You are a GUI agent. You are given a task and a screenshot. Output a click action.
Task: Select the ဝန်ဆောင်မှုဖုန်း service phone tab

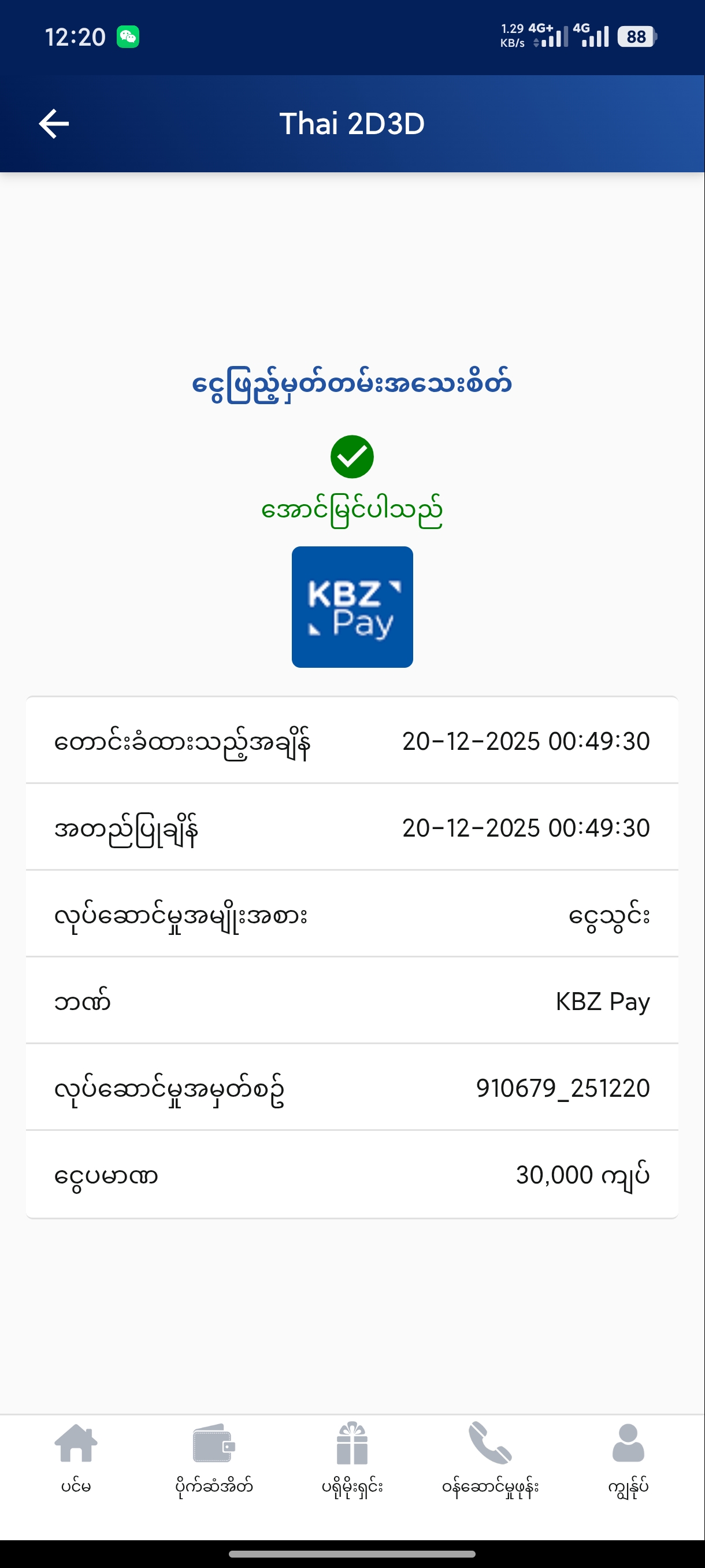pos(490,1459)
